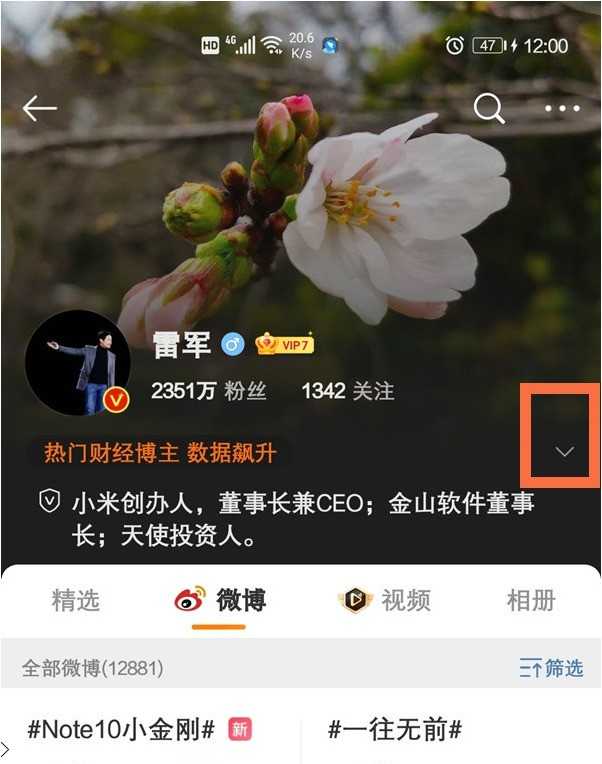This screenshot has height=764, width=602.
Task: Switch to the 视频 tab
Action: click(385, 600)
